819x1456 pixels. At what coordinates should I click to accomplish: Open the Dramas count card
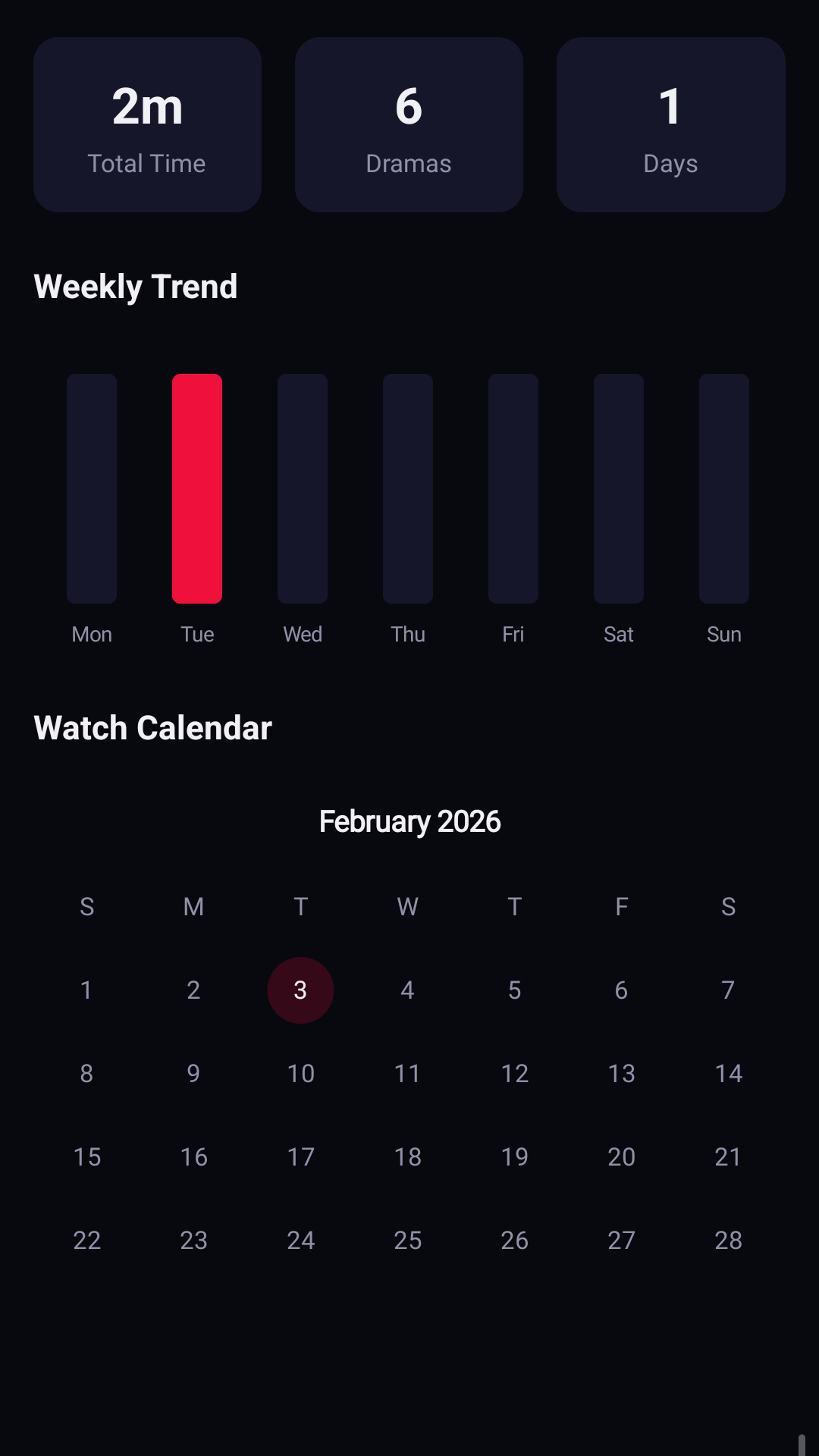pos(409,124)
